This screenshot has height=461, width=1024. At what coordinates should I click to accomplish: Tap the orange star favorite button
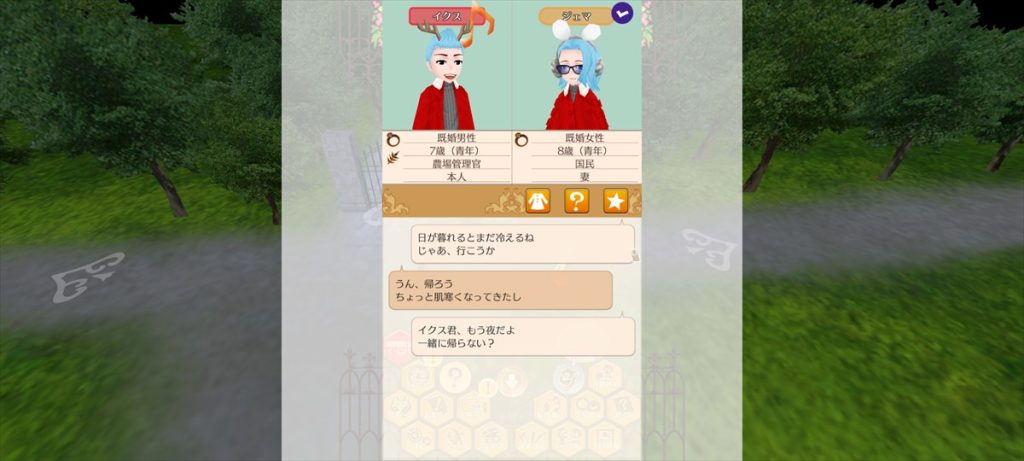click(x=615, y=201)
